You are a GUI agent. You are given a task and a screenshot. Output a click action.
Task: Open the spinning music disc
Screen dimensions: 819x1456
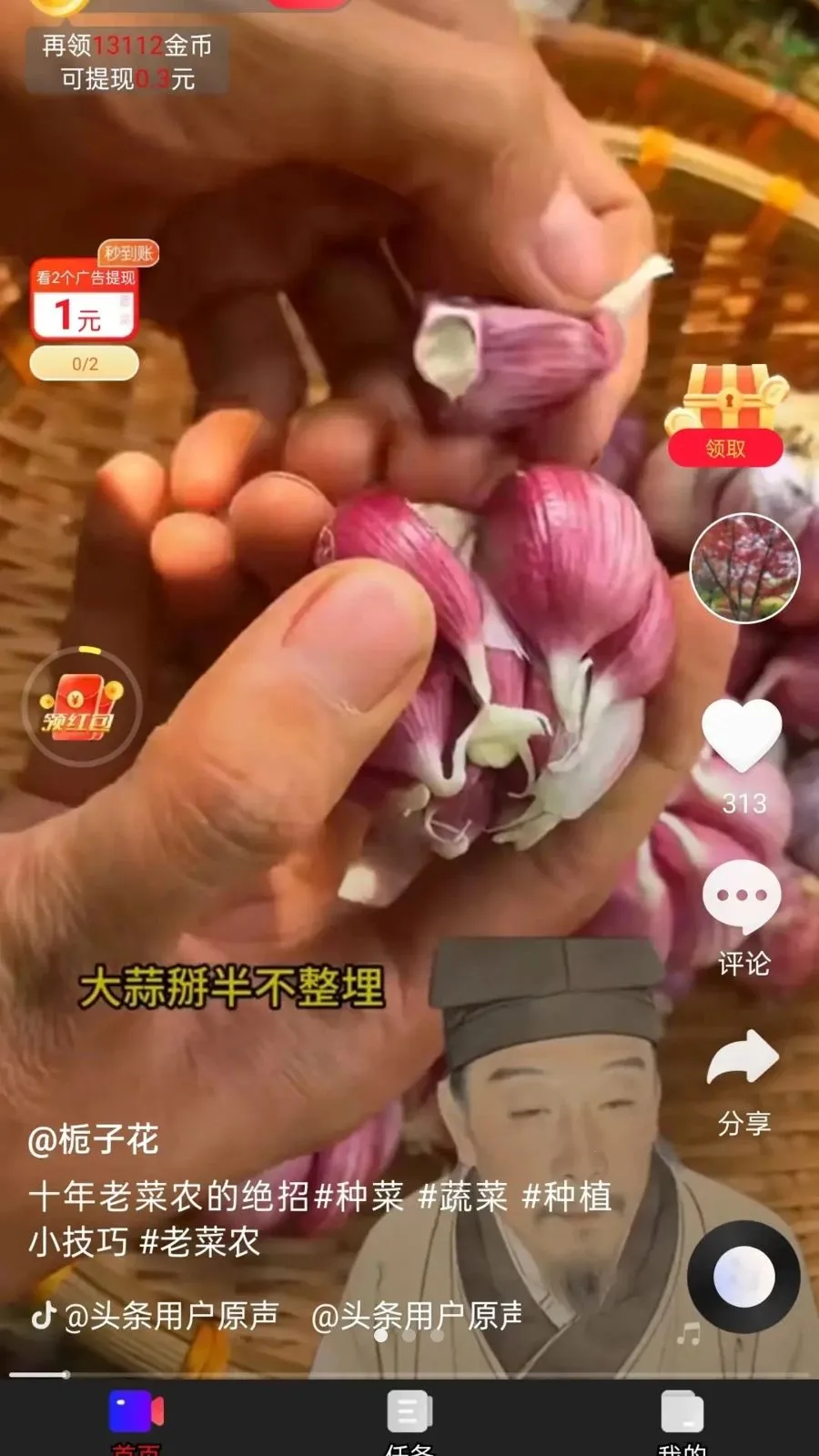pyautogui.click(x=743, y=1277)
